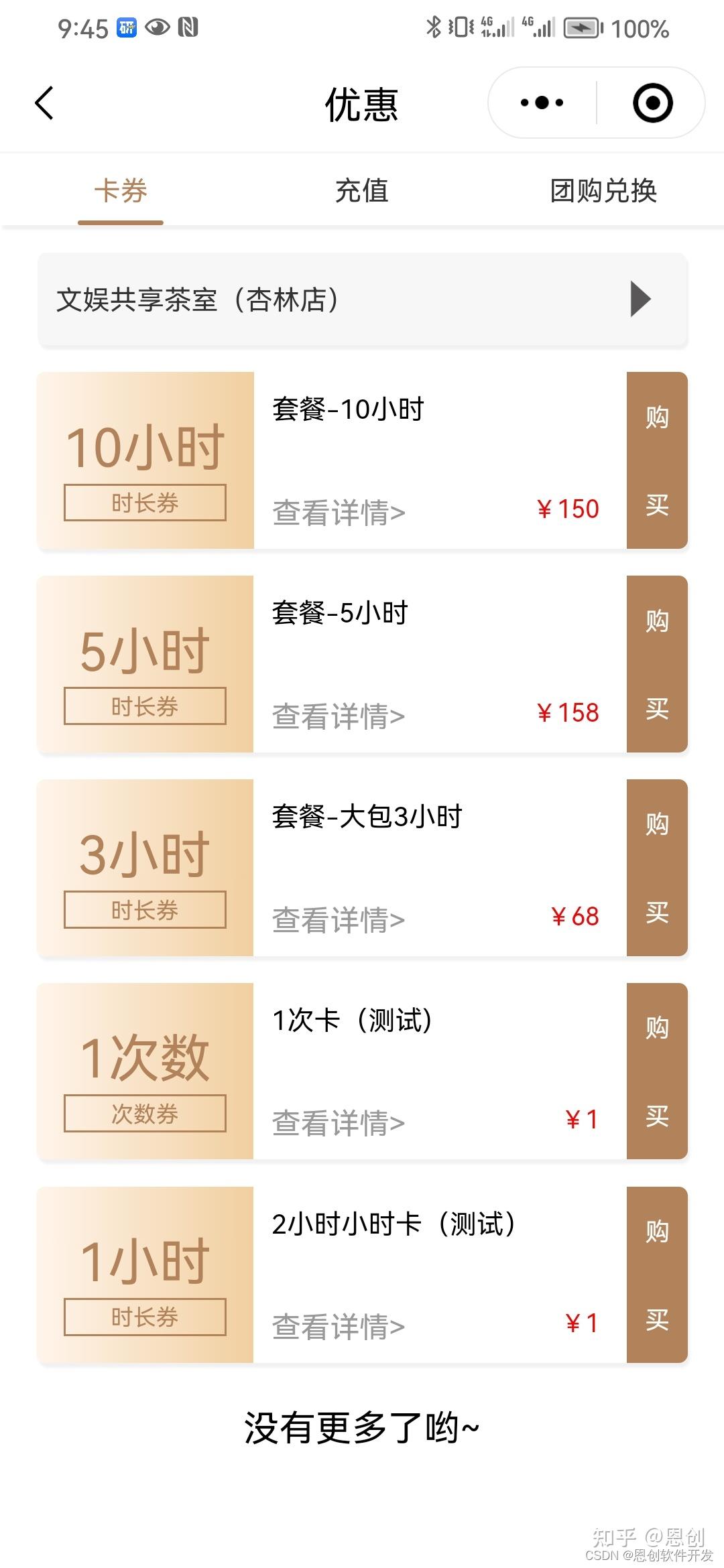
Task: Buy the 1次卡（测试）card
Action: tap(657, 1071)
